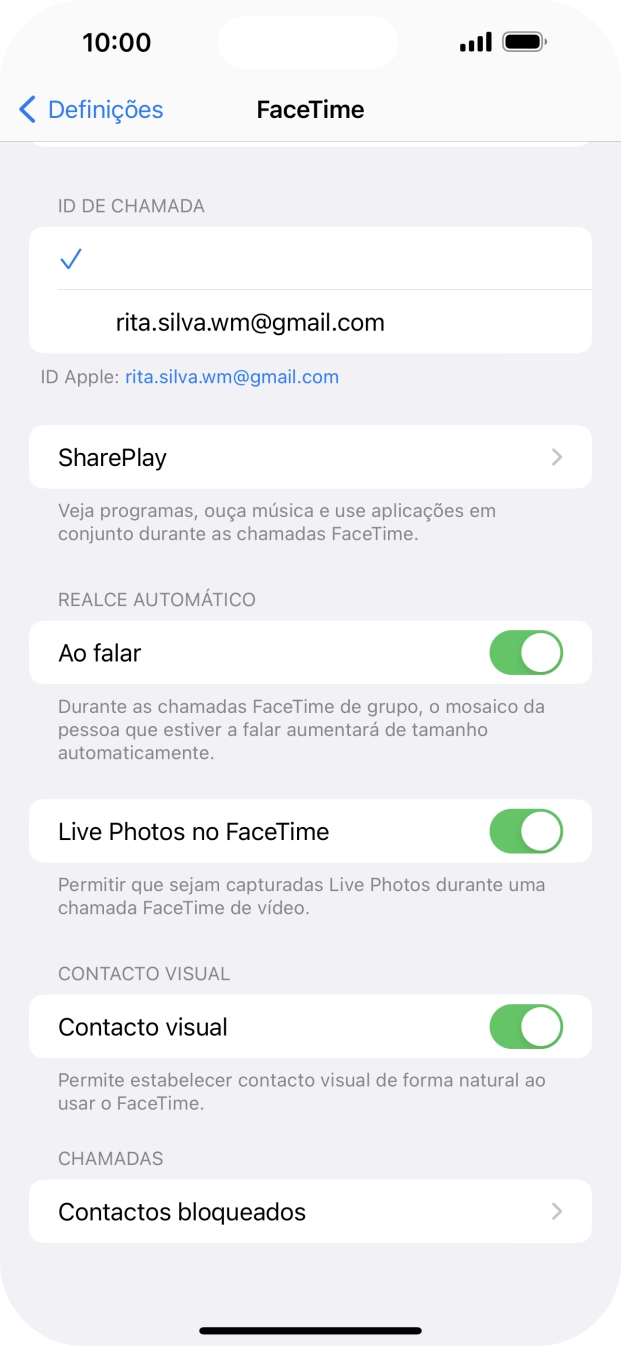The height and width of the screenshot is (1346, 621).
Task: Disable Live Photos no FaceTime
Action: (x=525, y=831)
